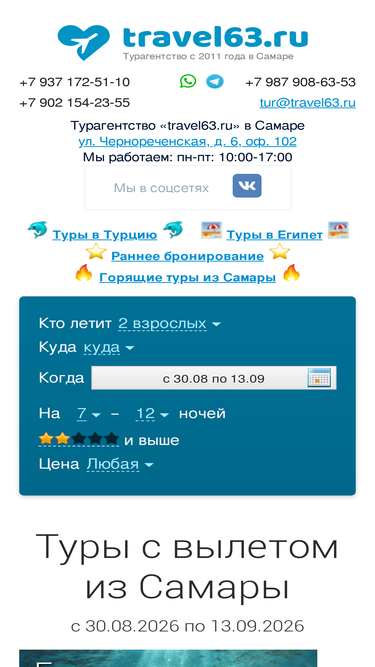Open the VK social network button
The height and width of the screenshot is (667, 375).
[x=247, y=186]
